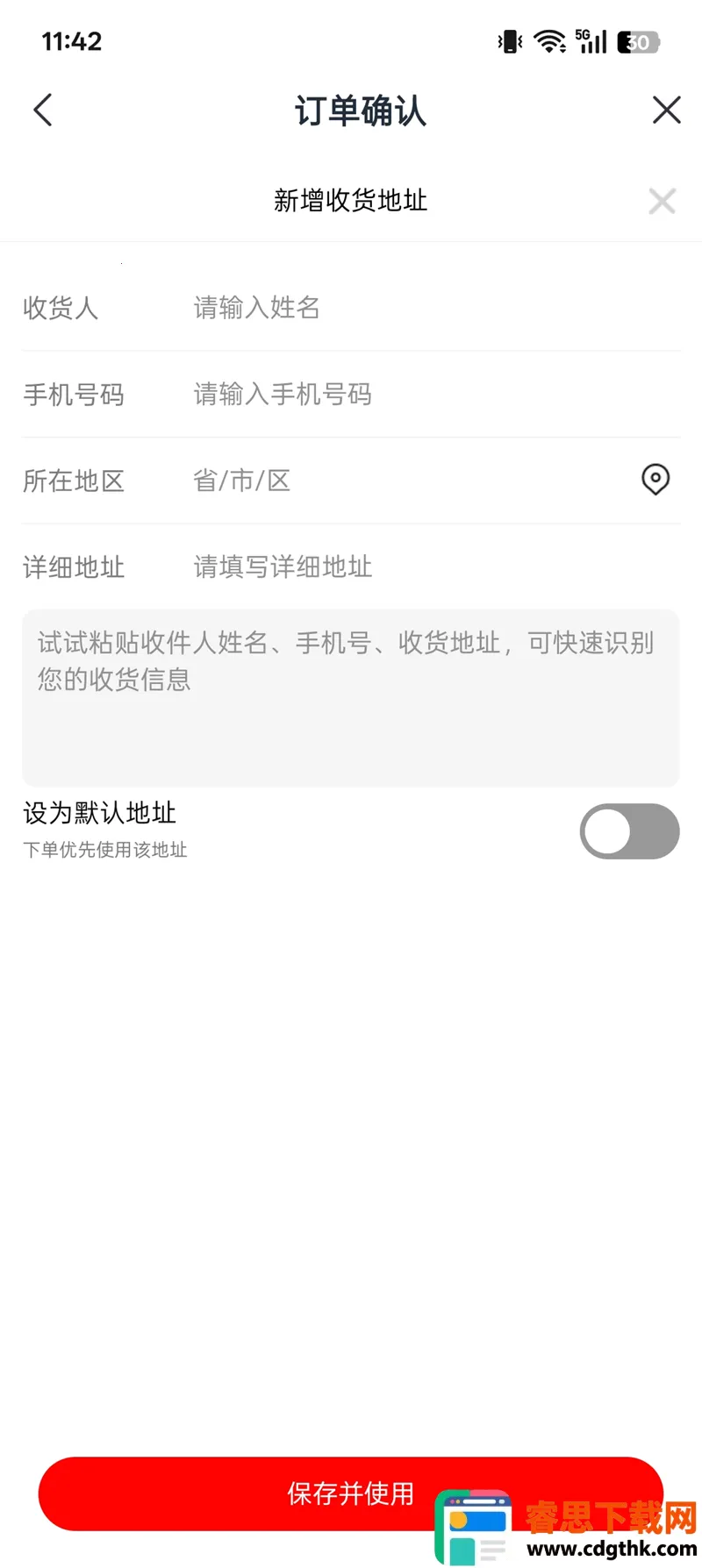The width and height of the screenshot is (702, 1568).
Task: Tap the 详细地址 input field
Action: click(421, 567)
